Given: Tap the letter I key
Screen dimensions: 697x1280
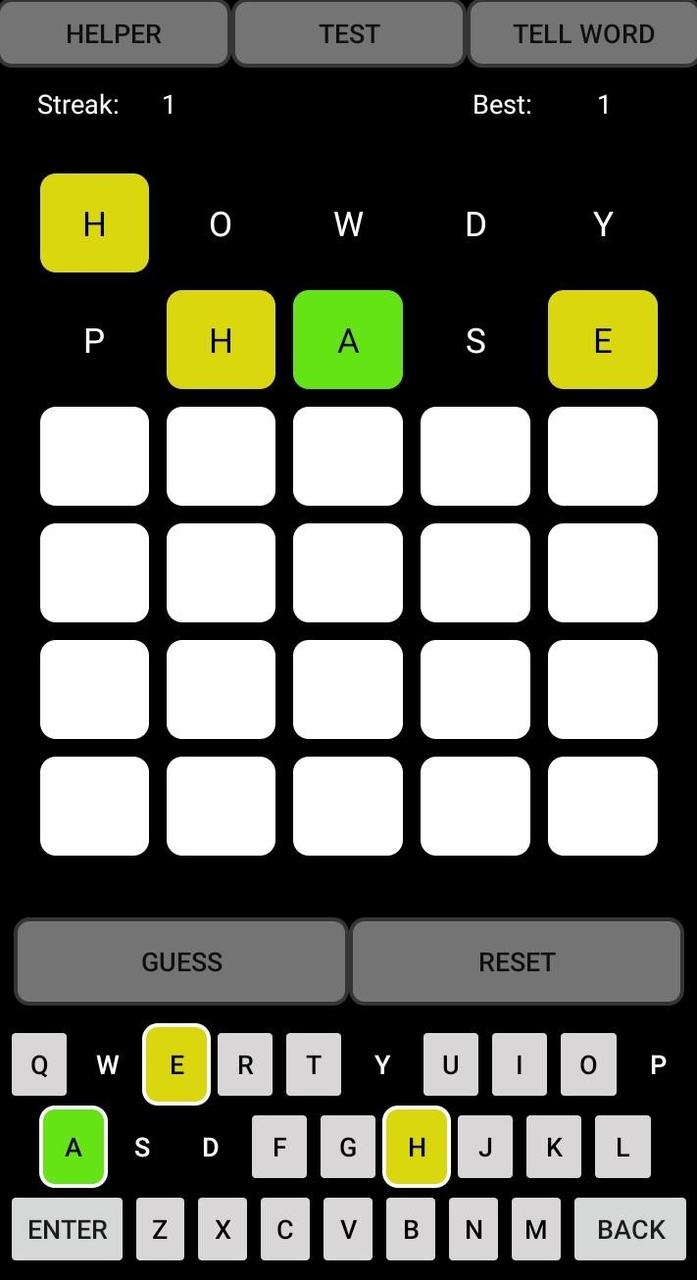Looking at the screenshot, I should 519,1064.
